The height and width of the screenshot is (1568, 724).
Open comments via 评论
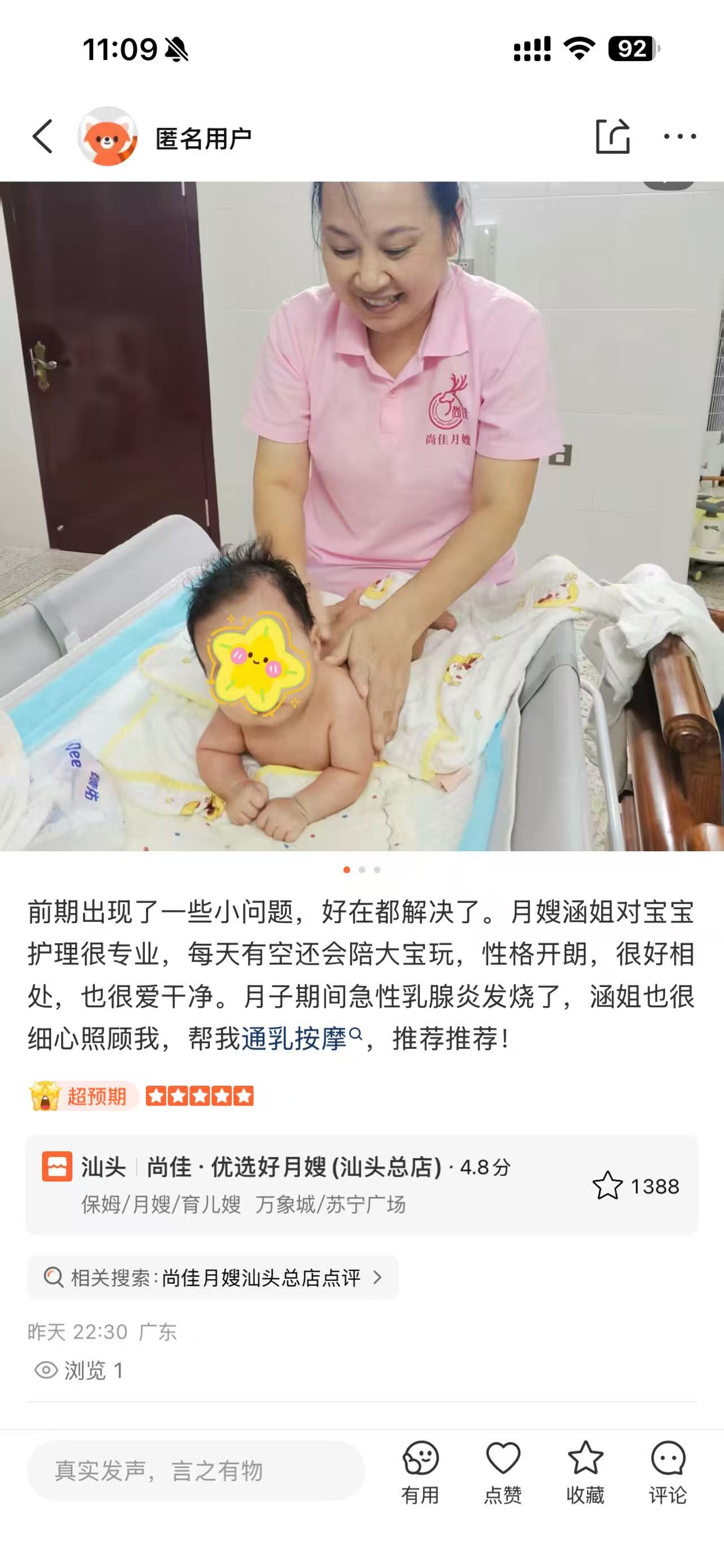pos(668,1472)
